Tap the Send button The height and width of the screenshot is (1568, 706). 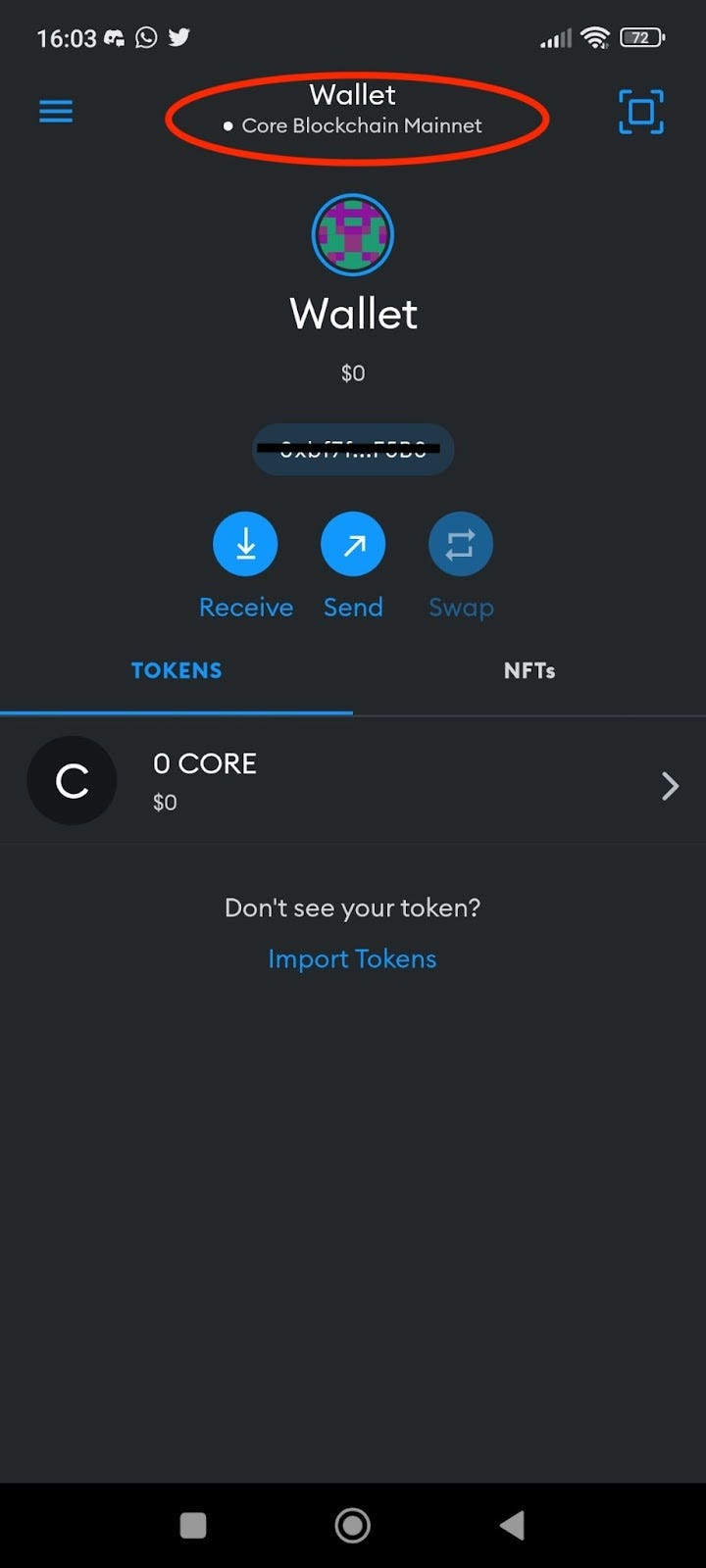[x=353, y=545]
